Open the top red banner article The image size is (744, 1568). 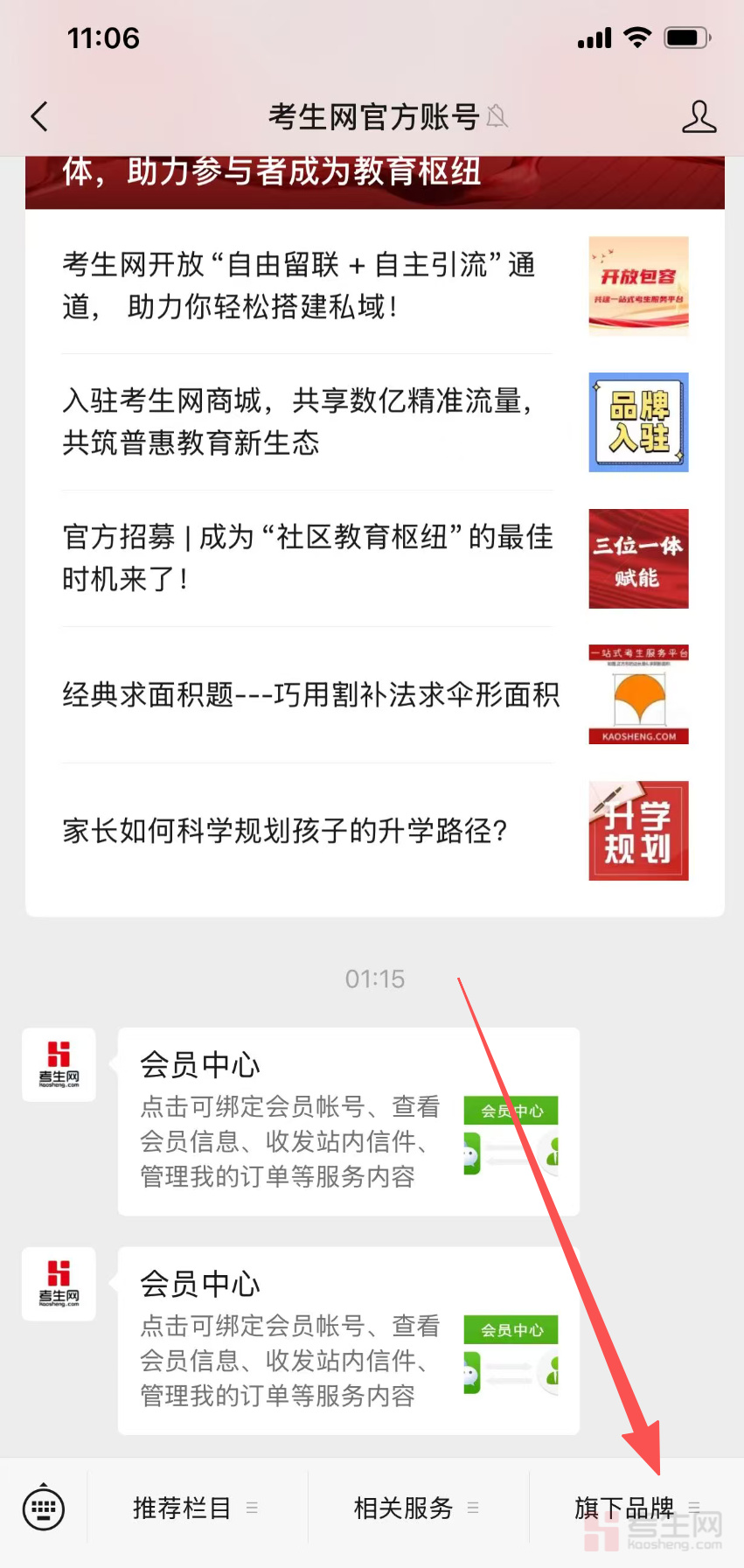pyautogui.click(x=374, y=181)
